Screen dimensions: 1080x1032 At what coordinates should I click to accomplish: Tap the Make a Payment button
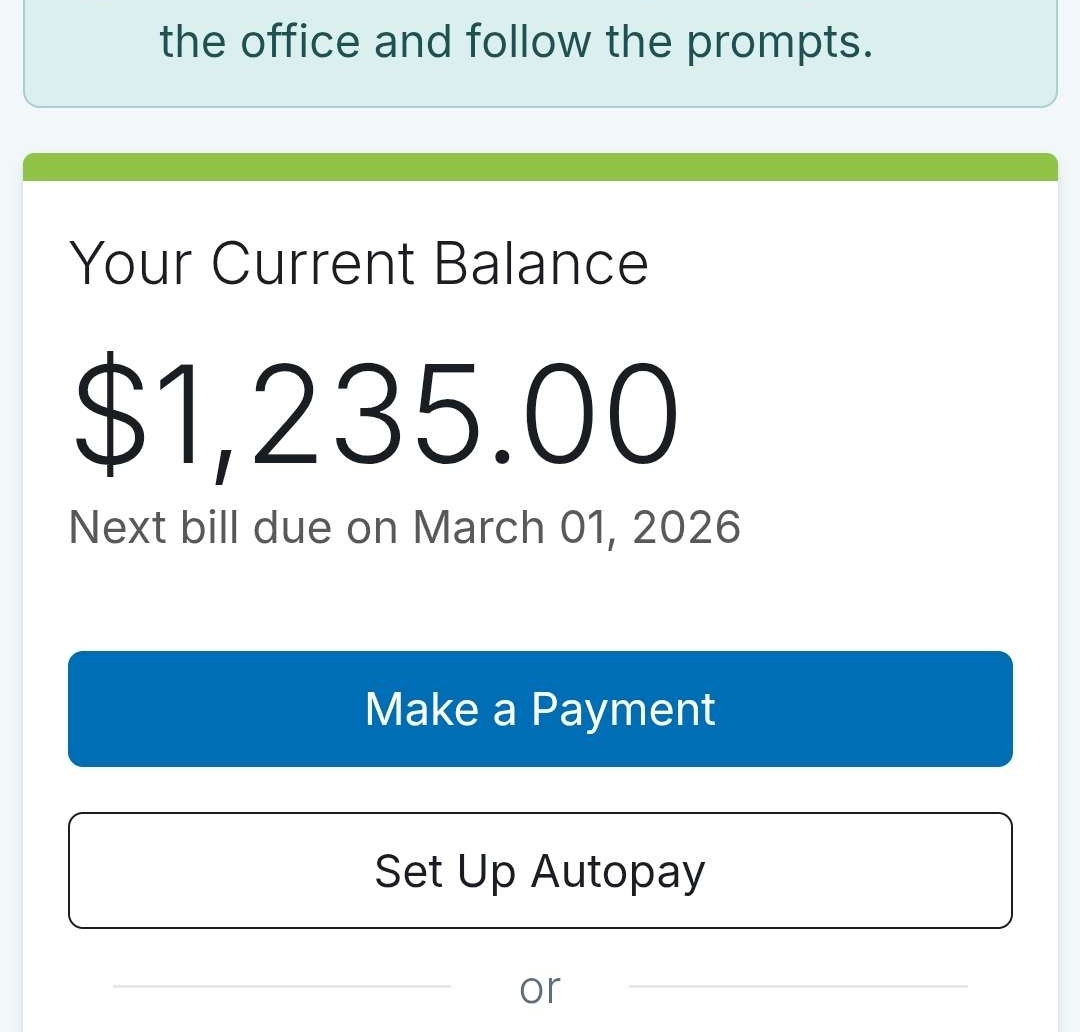point(540,709)
